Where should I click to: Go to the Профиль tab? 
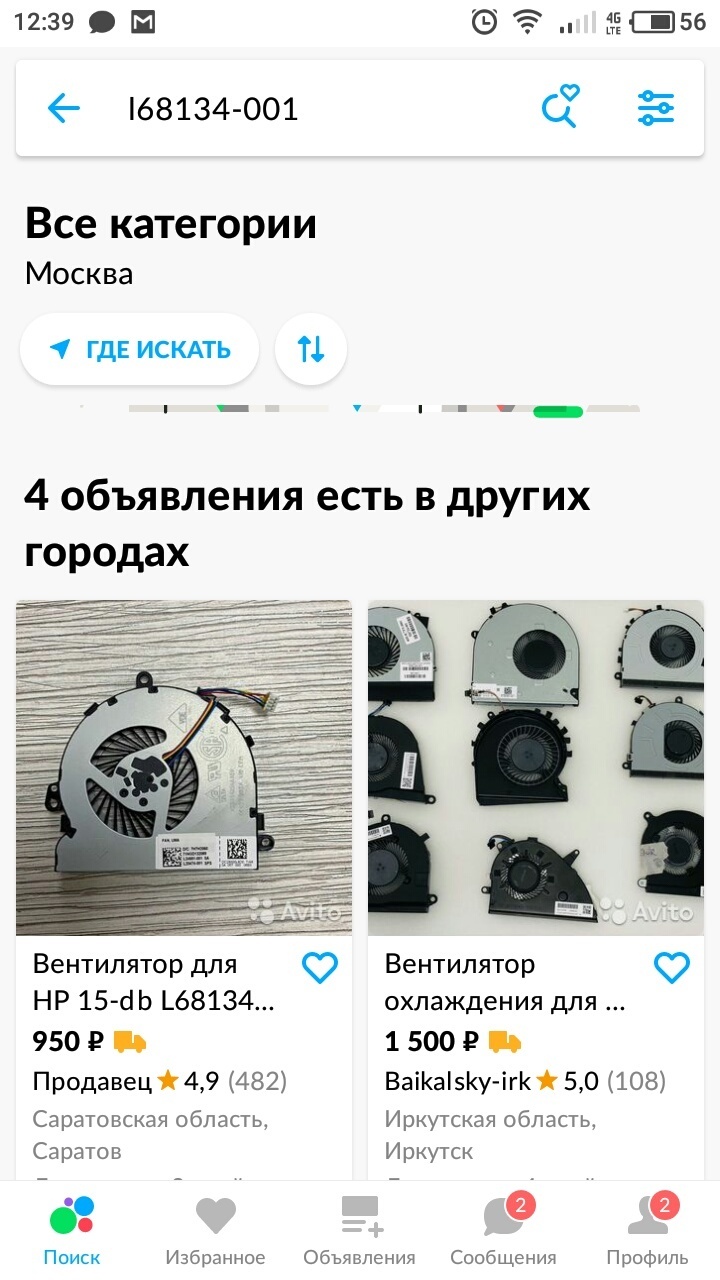pos(647,1230)
